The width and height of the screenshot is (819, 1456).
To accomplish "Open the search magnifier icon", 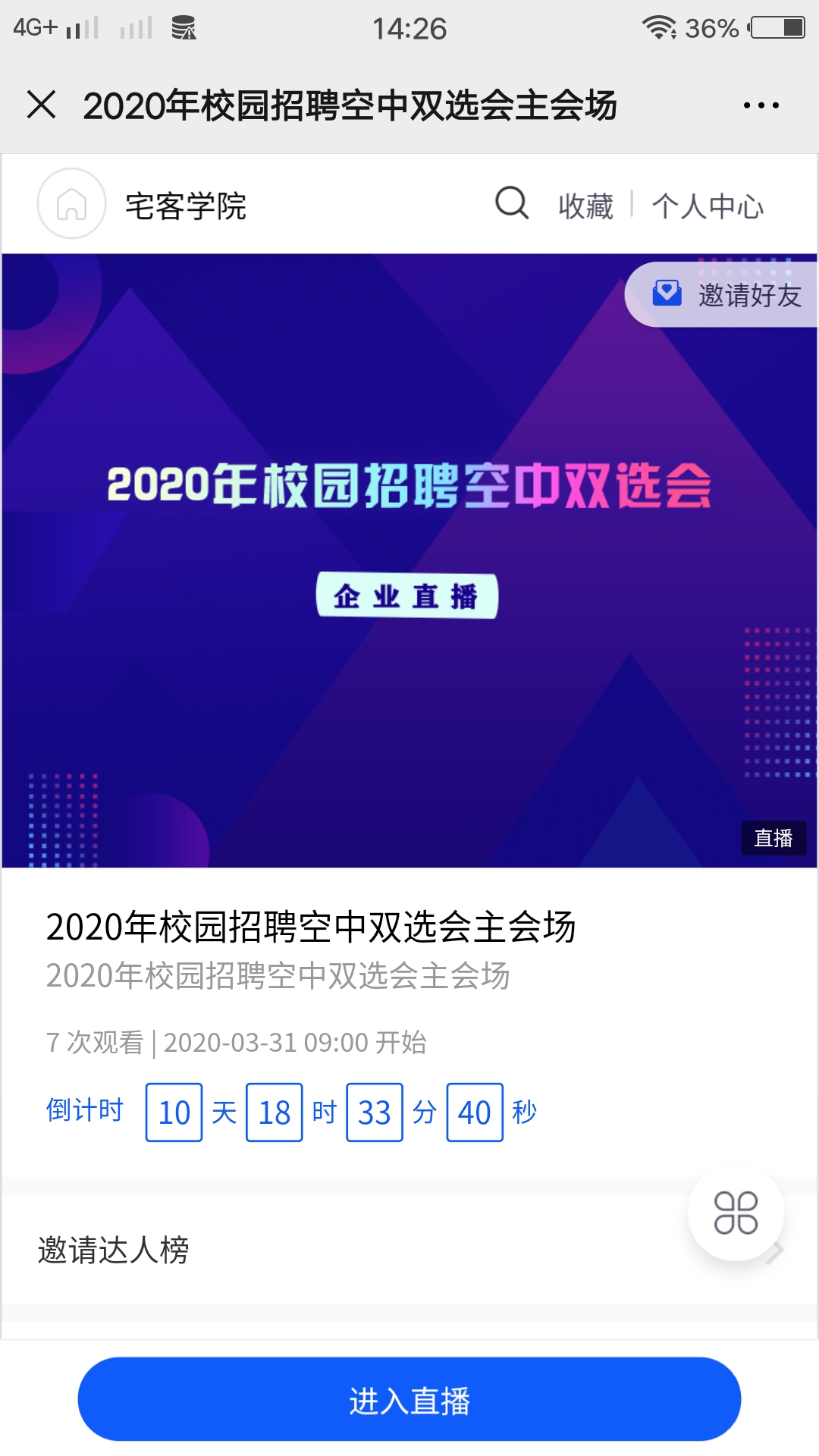I will tap(512, 204).
